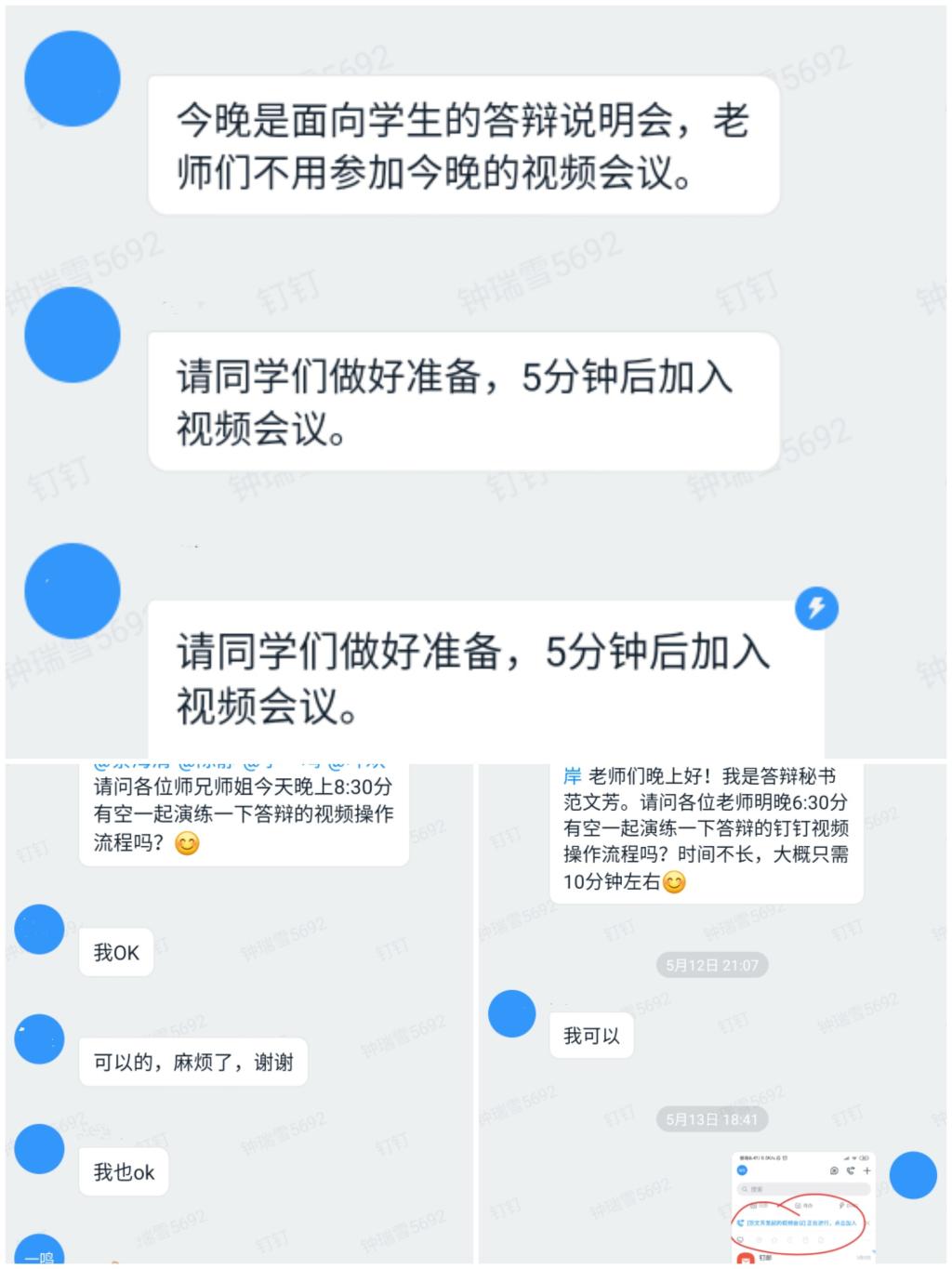952x1269 pixels.
Task: Open the circled ongoing video meeting banner
Action: tap(800, 1223)
